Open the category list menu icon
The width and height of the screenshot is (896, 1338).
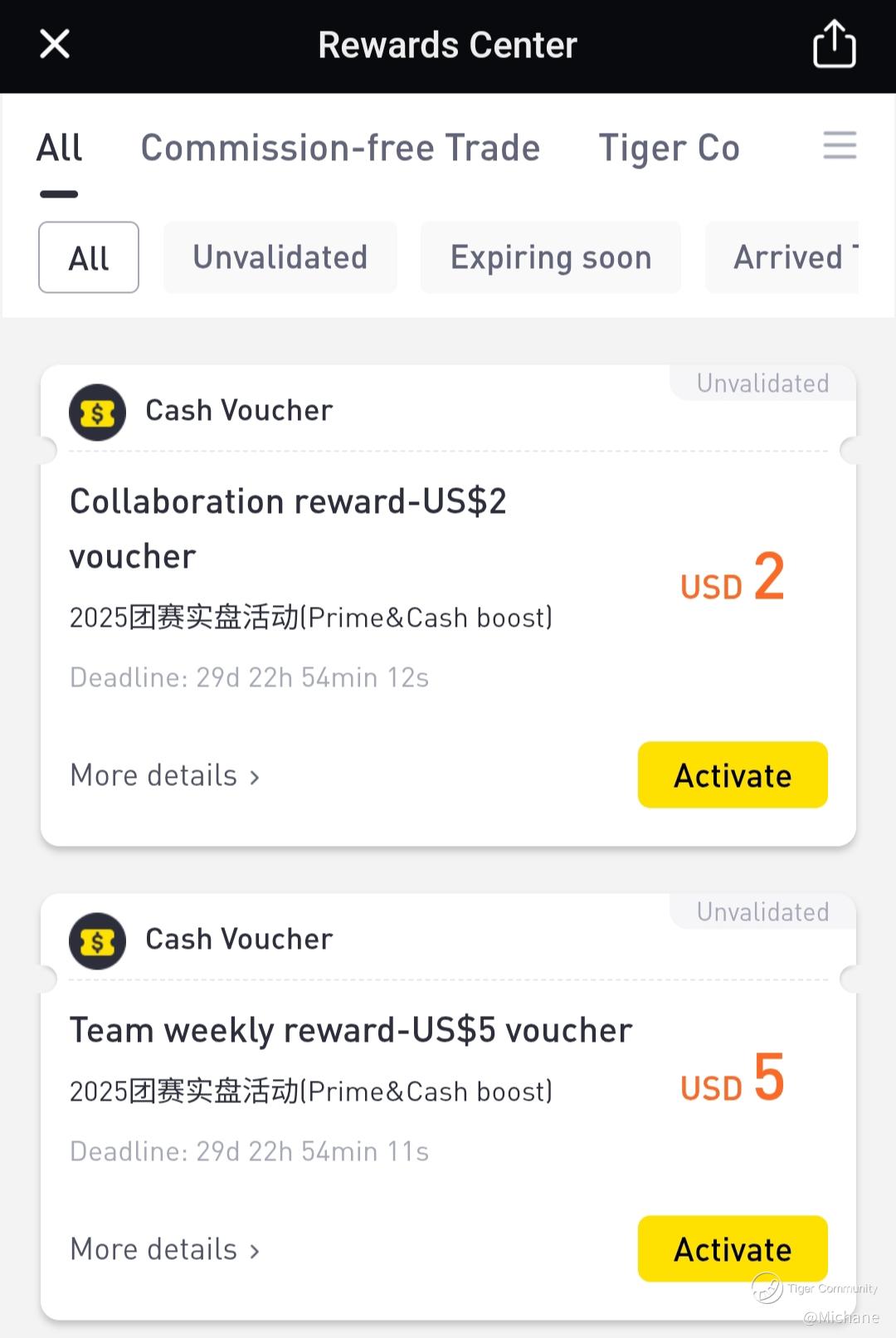click(x=840, y=146)
